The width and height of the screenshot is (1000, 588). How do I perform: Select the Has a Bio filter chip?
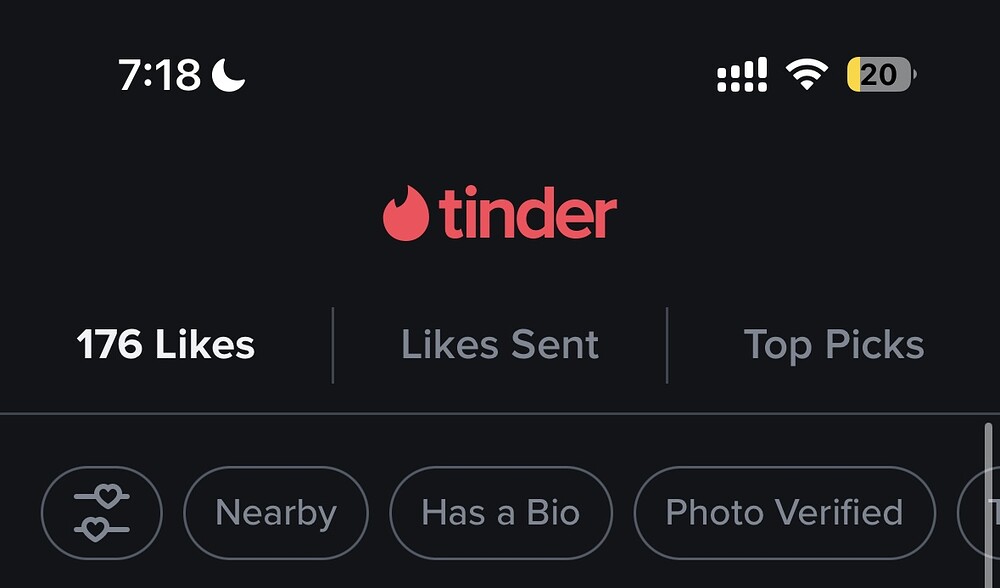click(x=500, y=513)
